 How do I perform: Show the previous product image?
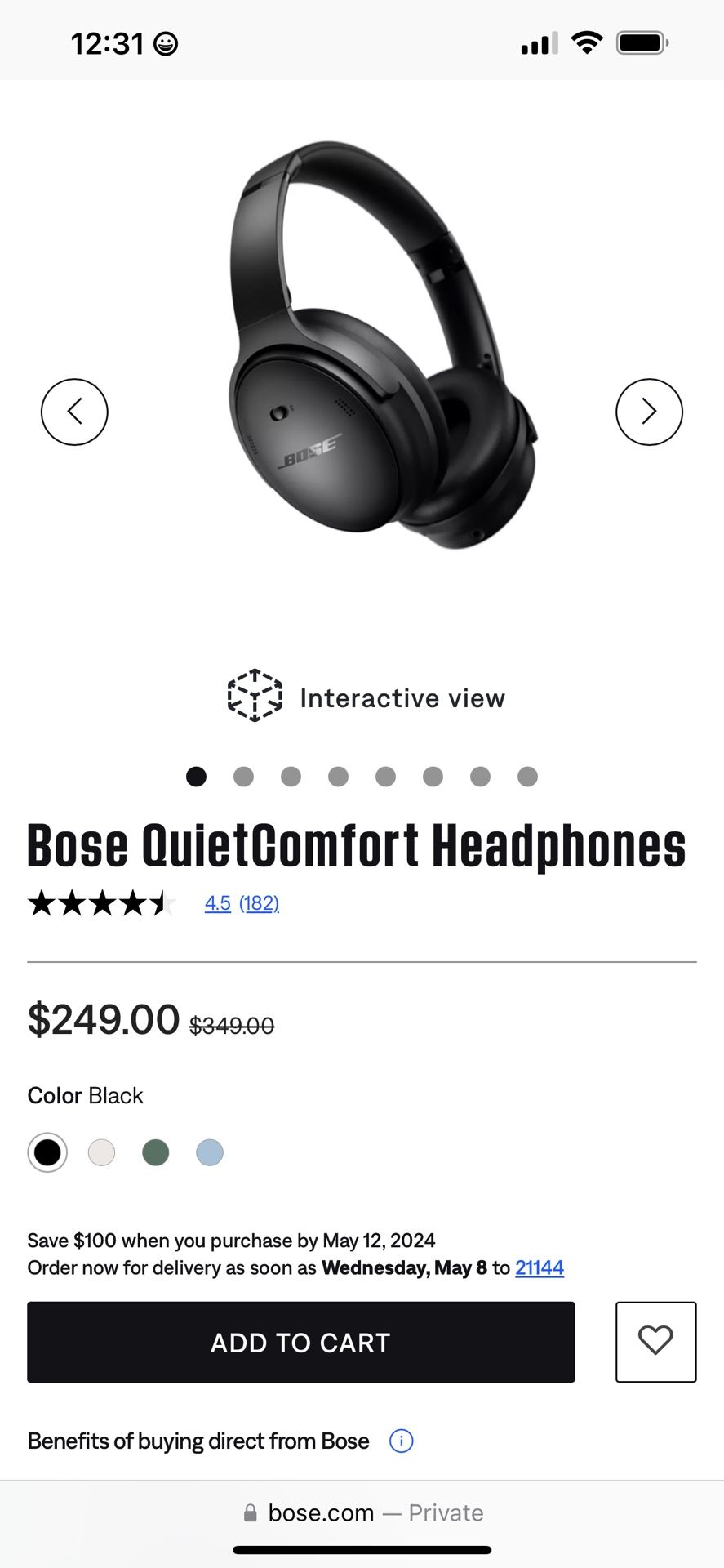pos(74,412)
